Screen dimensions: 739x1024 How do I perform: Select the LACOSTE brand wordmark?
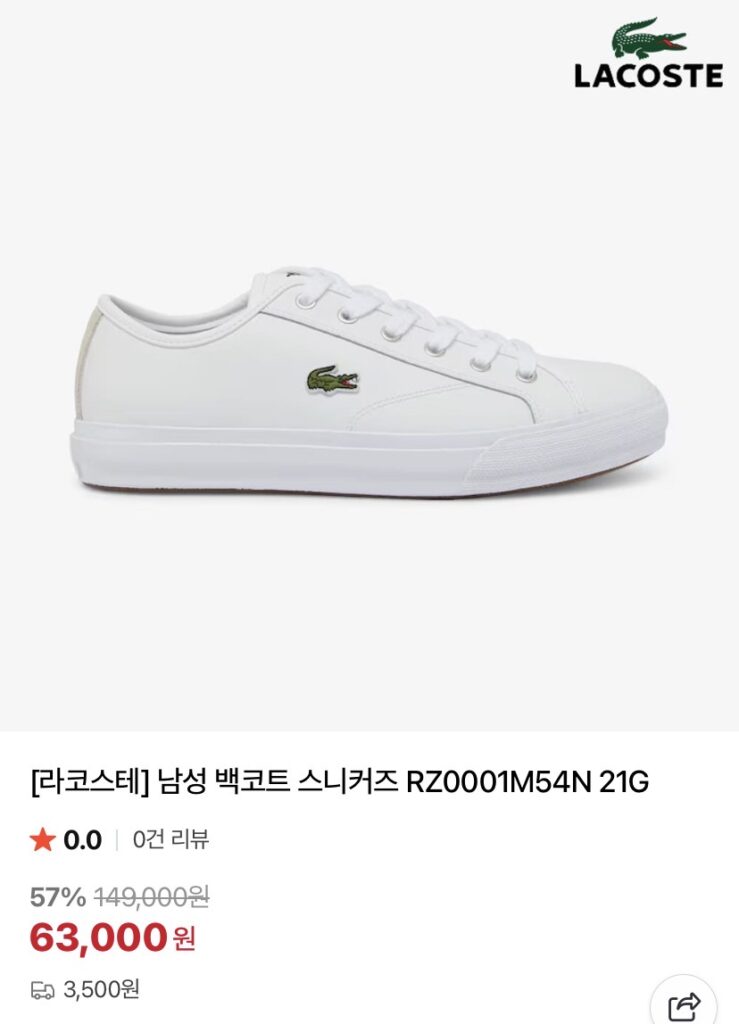(x=648, y=77)
